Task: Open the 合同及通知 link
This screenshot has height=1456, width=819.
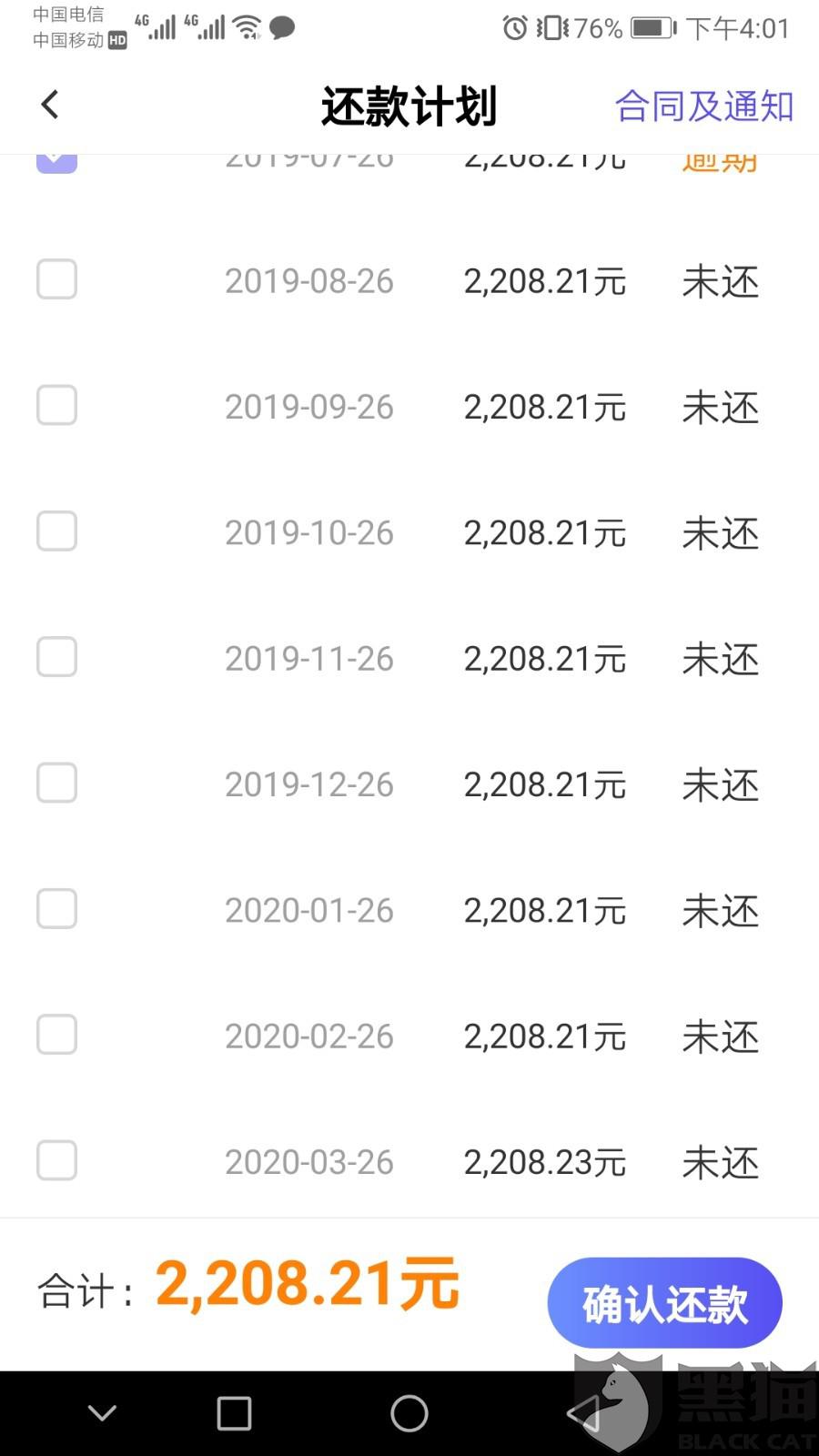Action: 703,106
